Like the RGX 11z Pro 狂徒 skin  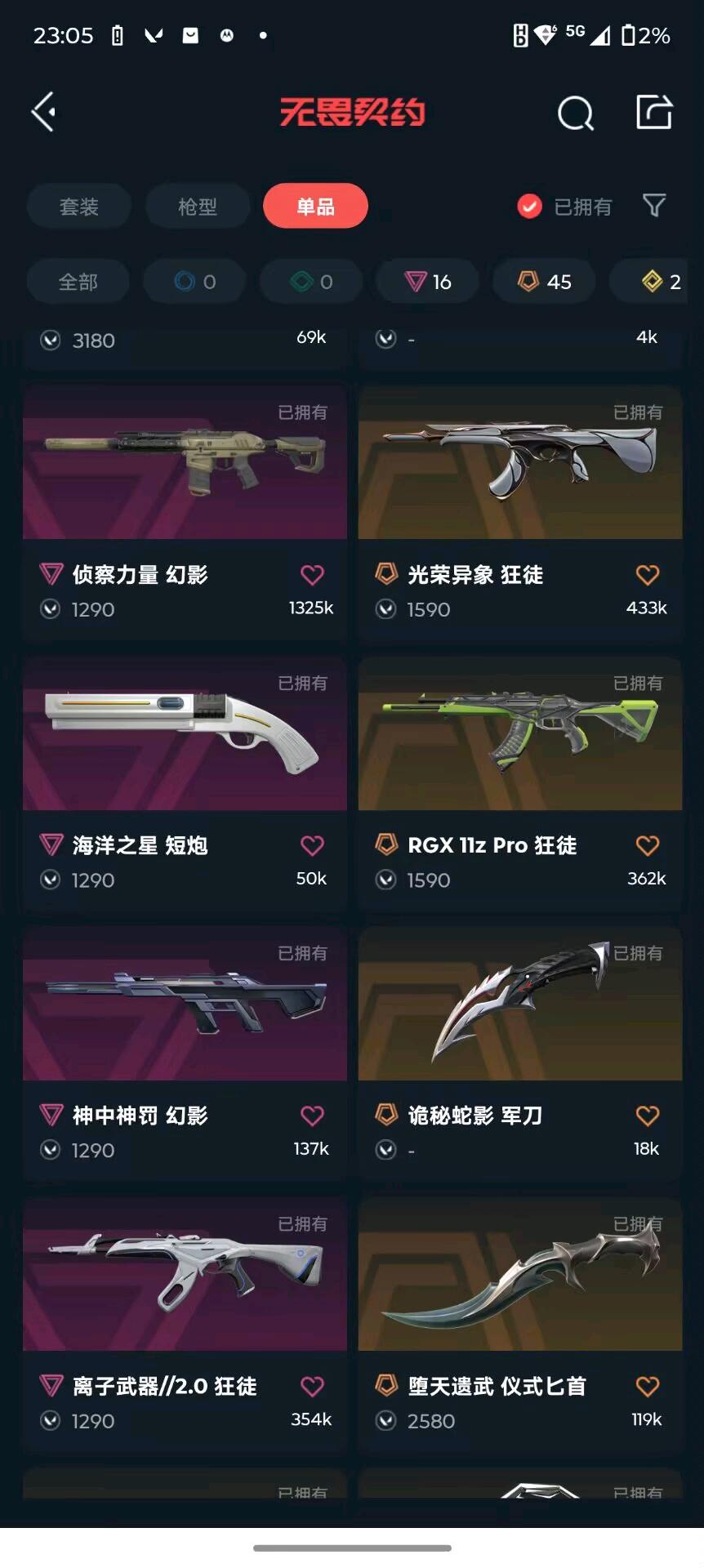[x=647, y=845]
